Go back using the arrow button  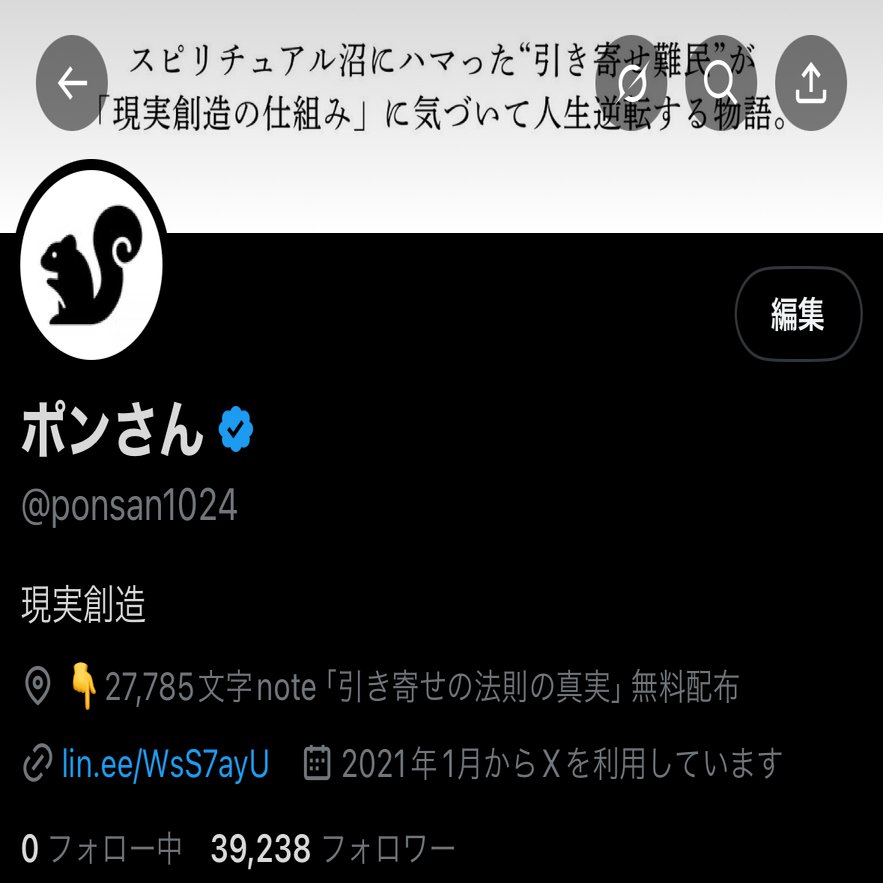click(x=72, y=83)
